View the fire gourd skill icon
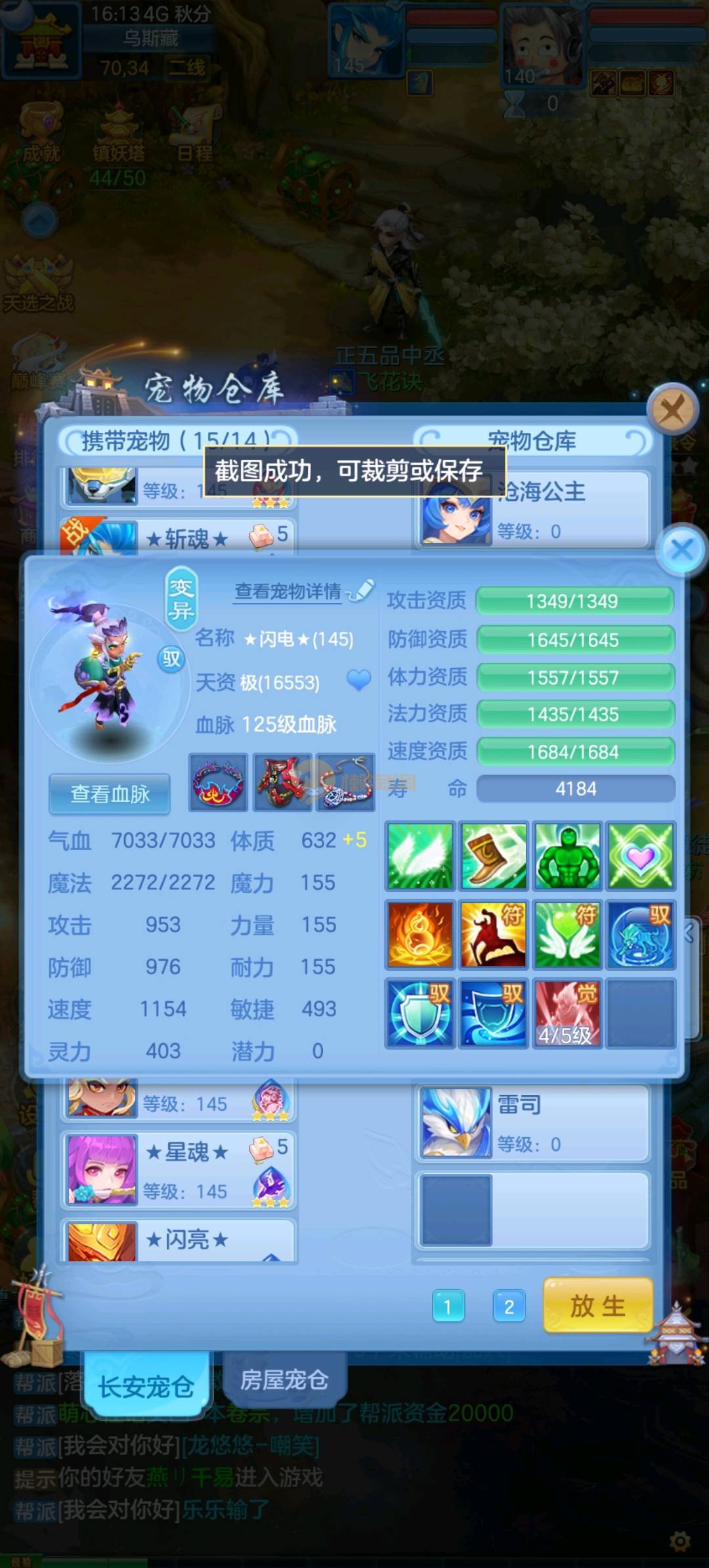 point(420,934)
